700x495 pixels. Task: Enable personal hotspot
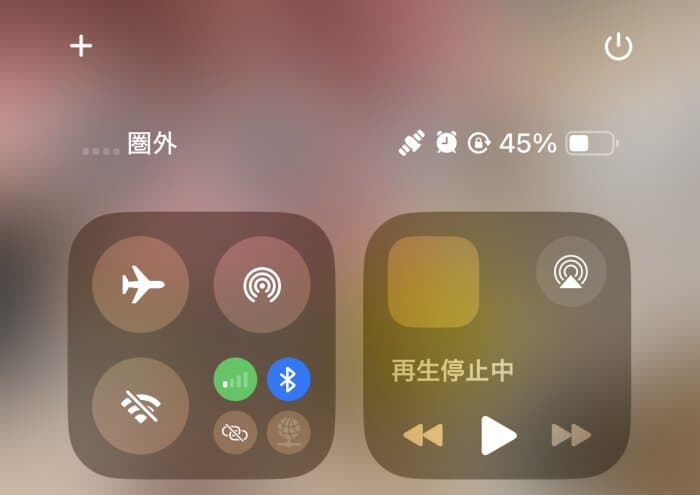(x=236, y=432)
